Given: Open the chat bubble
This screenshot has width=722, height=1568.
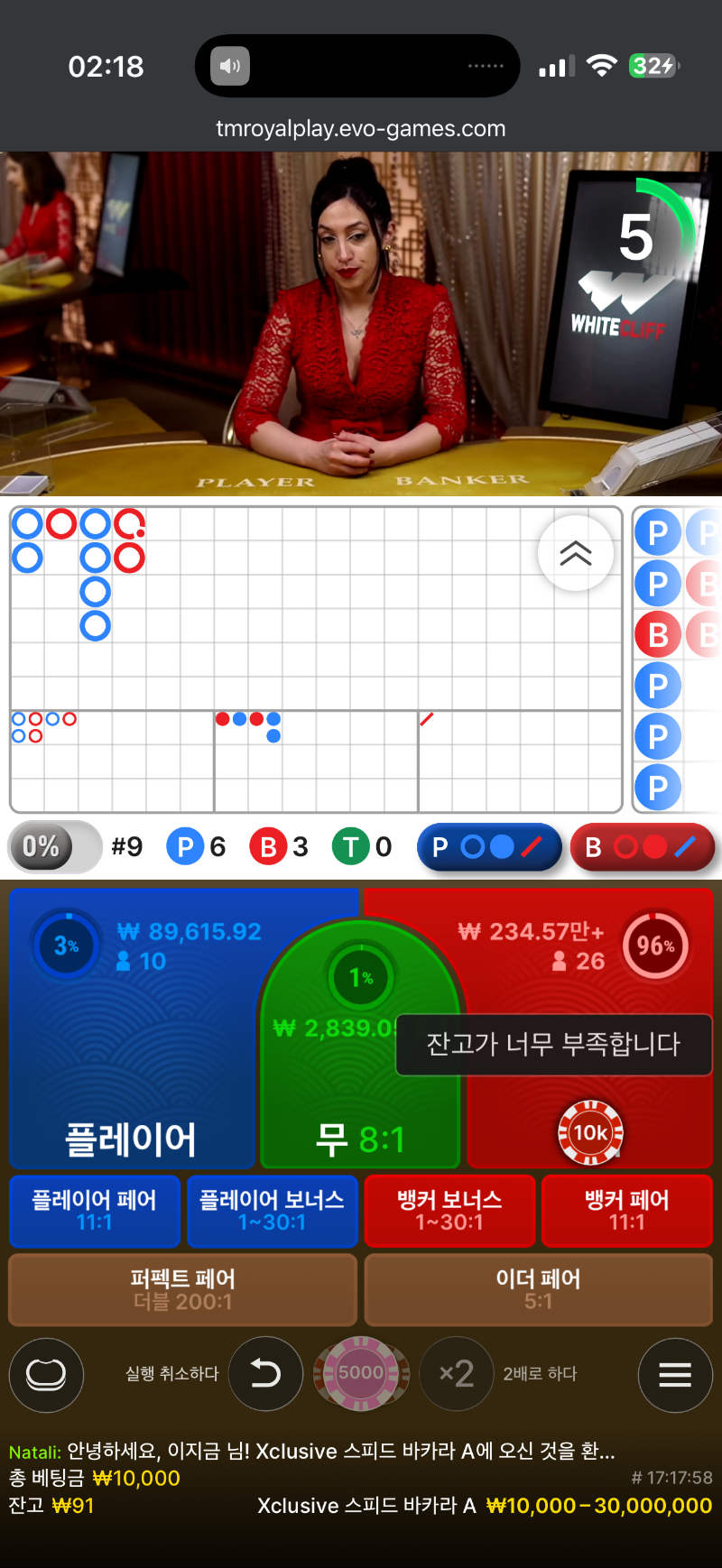Looking at the screenshot, I should tap(46, 1374).
